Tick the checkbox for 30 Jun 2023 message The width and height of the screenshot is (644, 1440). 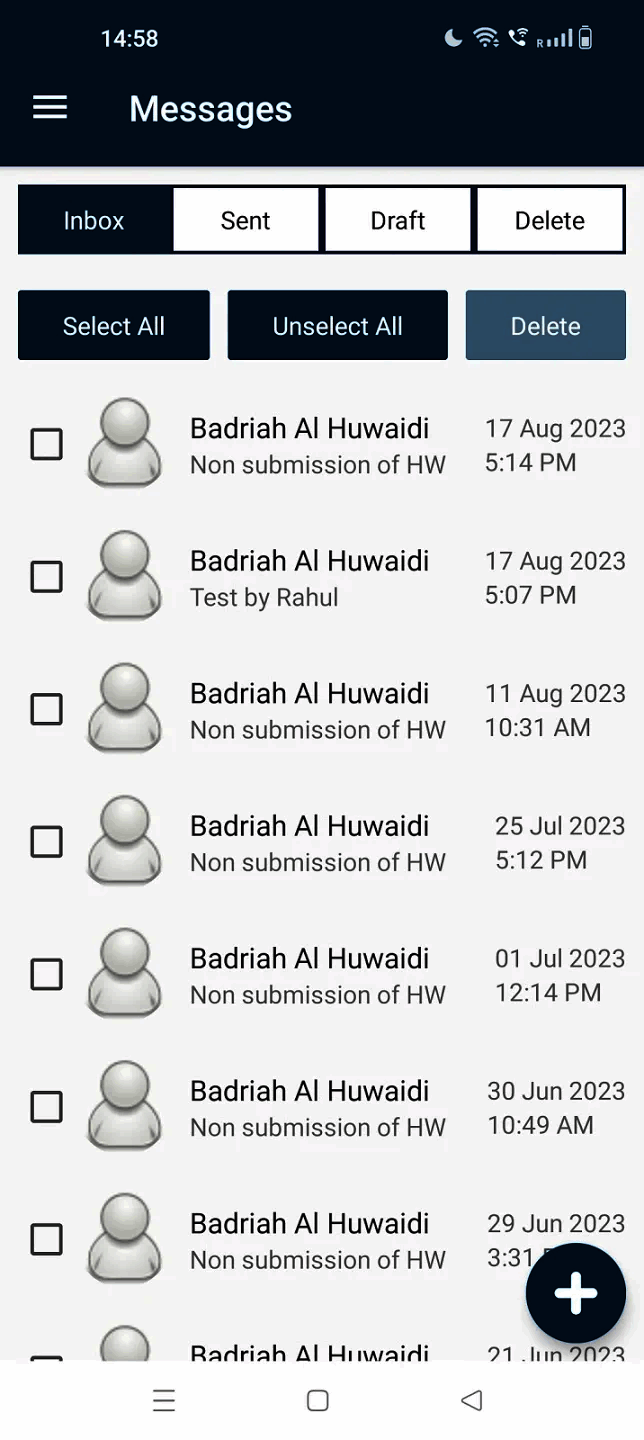click(47, 1107)
